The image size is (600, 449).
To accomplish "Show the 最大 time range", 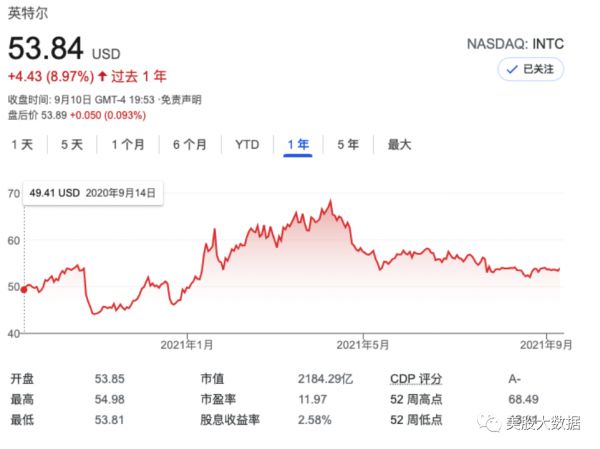I will pos(399,145).
